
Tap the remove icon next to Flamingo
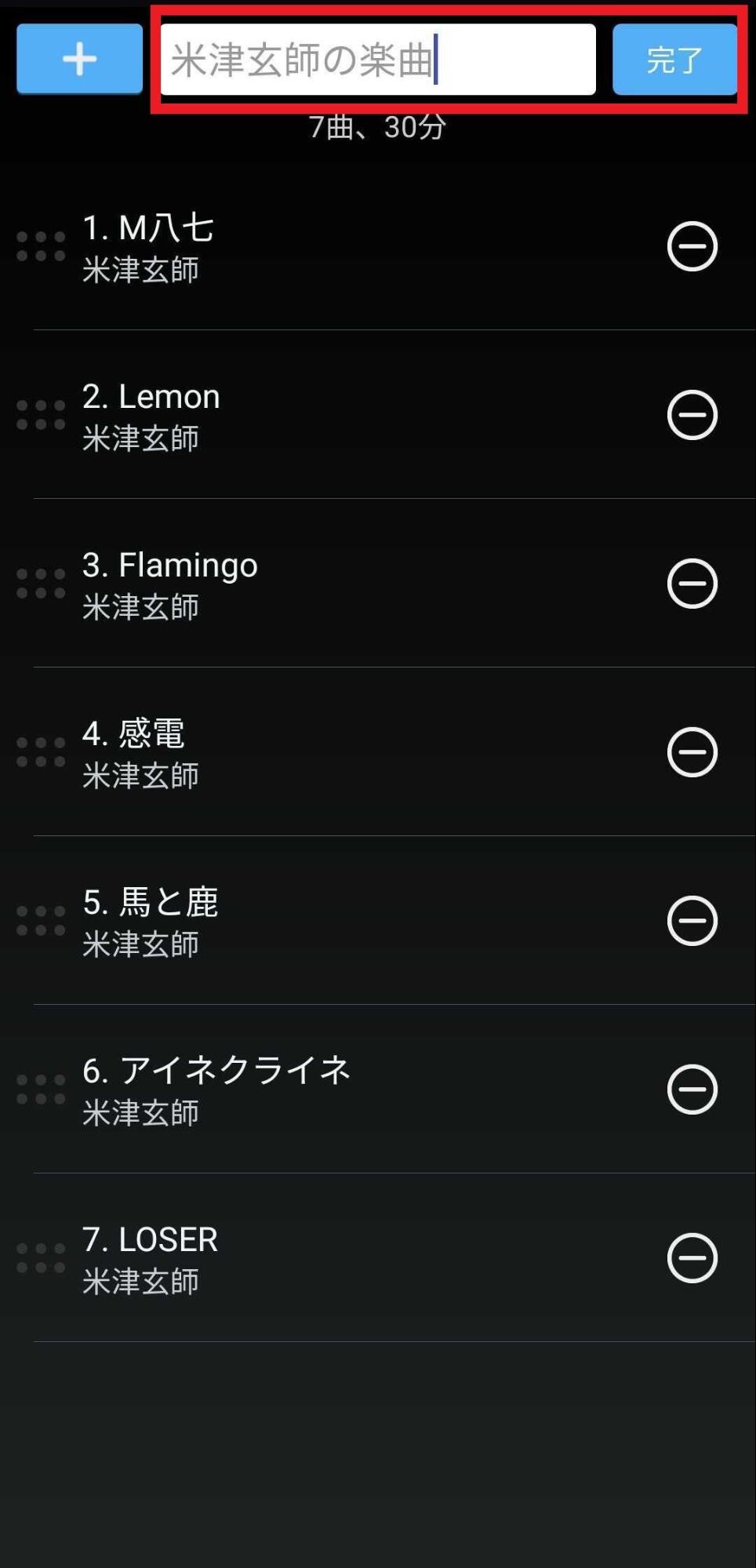pyautogui.click(x=693, y=582)
